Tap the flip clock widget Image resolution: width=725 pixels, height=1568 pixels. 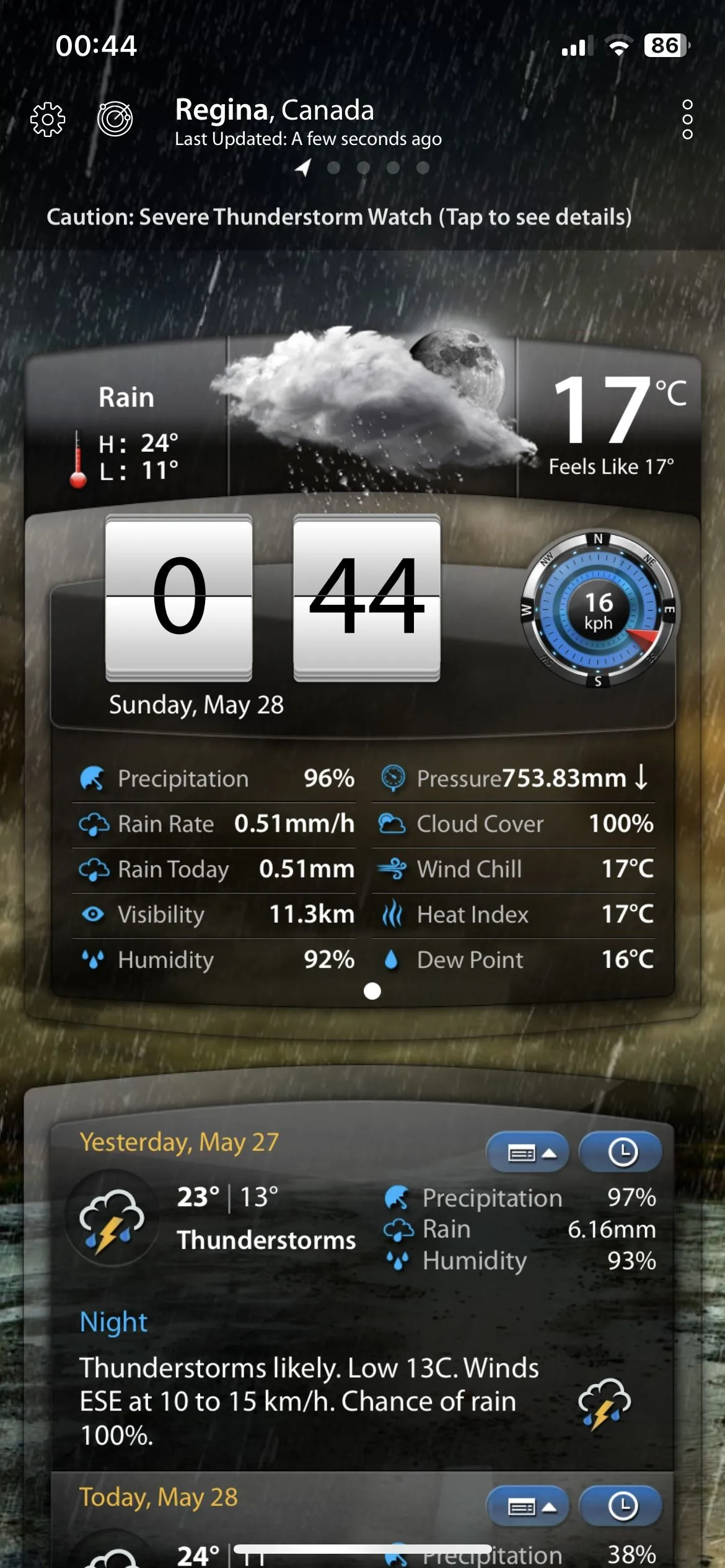coord(273,597)
